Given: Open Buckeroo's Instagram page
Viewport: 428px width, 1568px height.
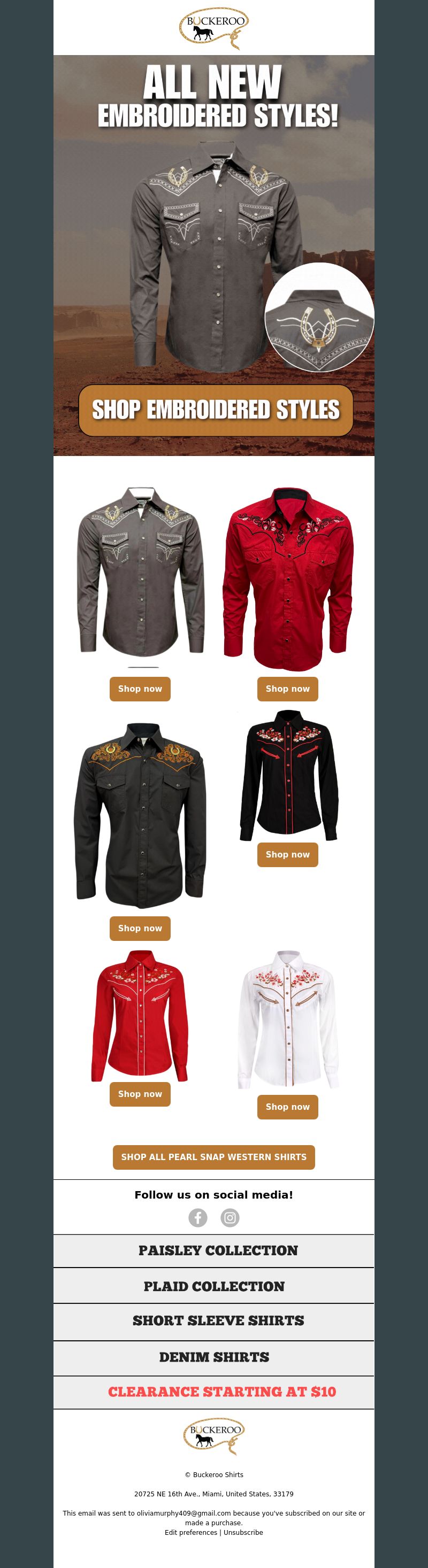Looking at the screenshot, I should tap(230, 1217).
